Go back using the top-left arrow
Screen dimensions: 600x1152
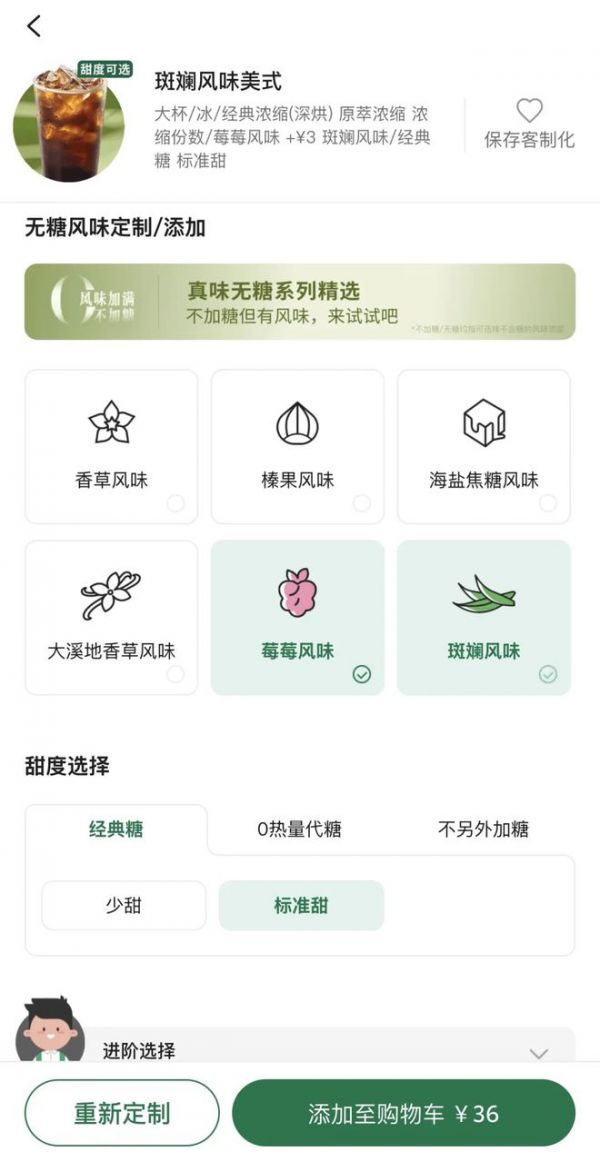click(34, 27)
